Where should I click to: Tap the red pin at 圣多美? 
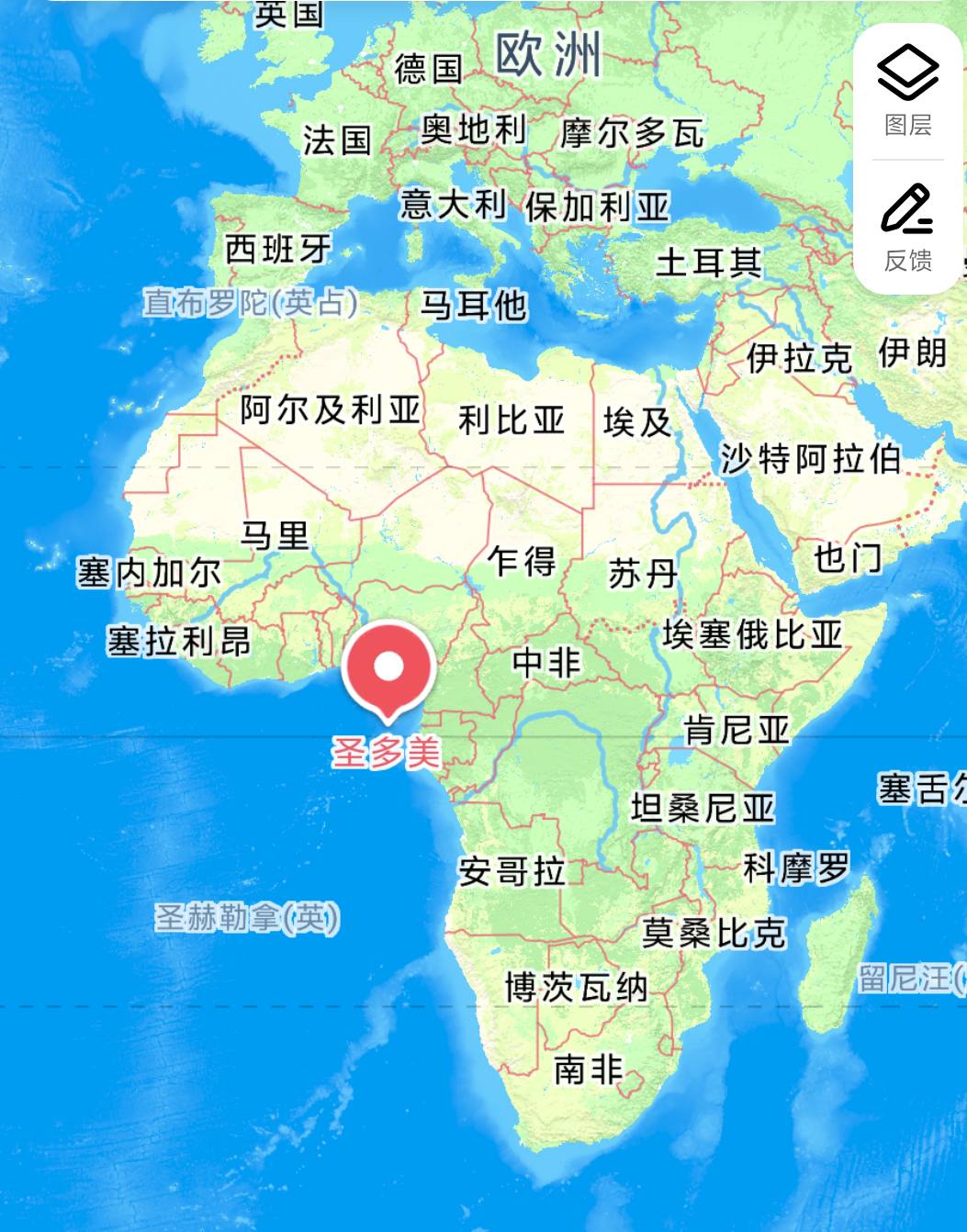coord(388,666)
